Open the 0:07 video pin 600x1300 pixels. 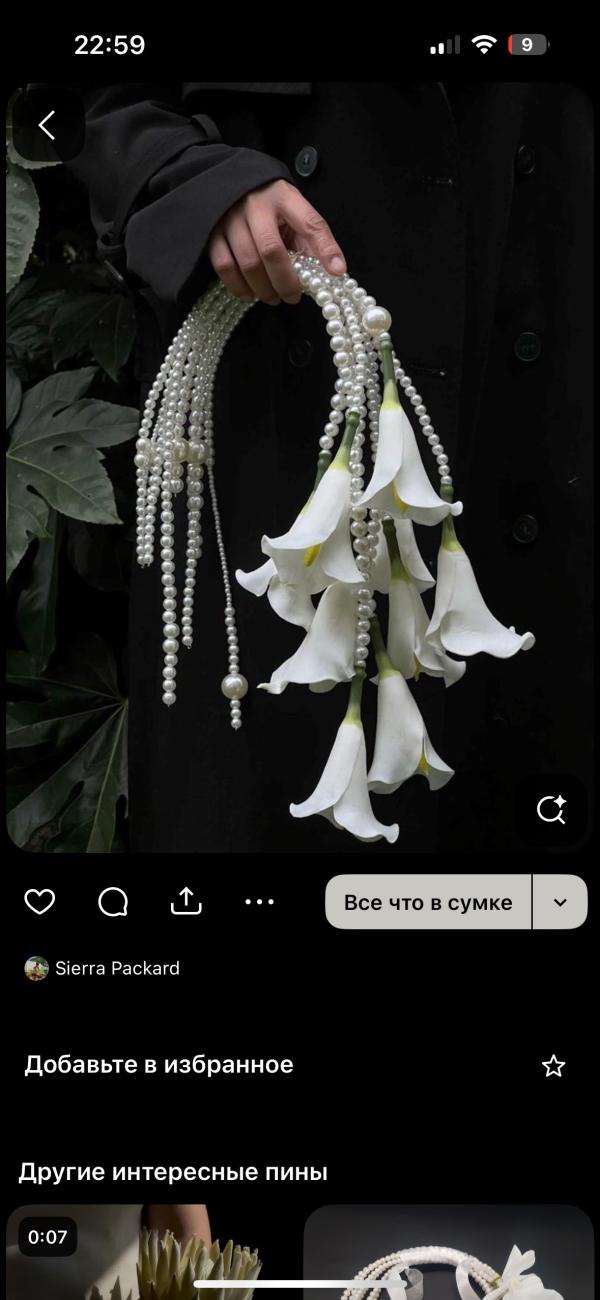click(x=150, y=1252)
